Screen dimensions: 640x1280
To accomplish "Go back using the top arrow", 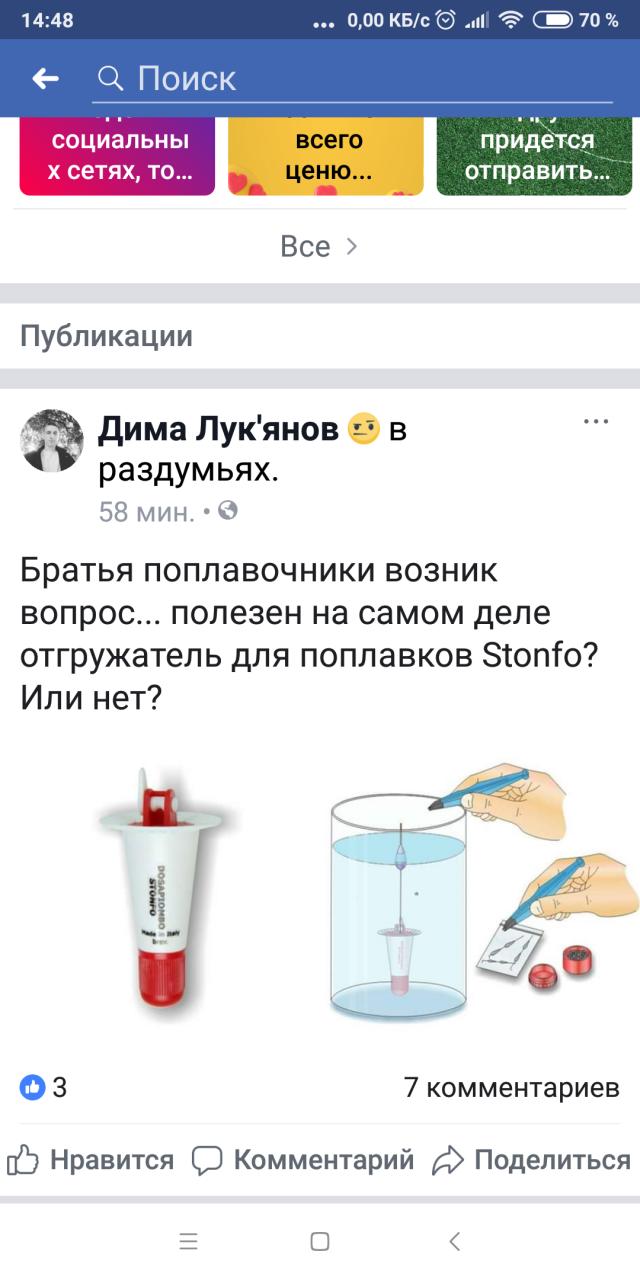I will click(x=45, y=79).
